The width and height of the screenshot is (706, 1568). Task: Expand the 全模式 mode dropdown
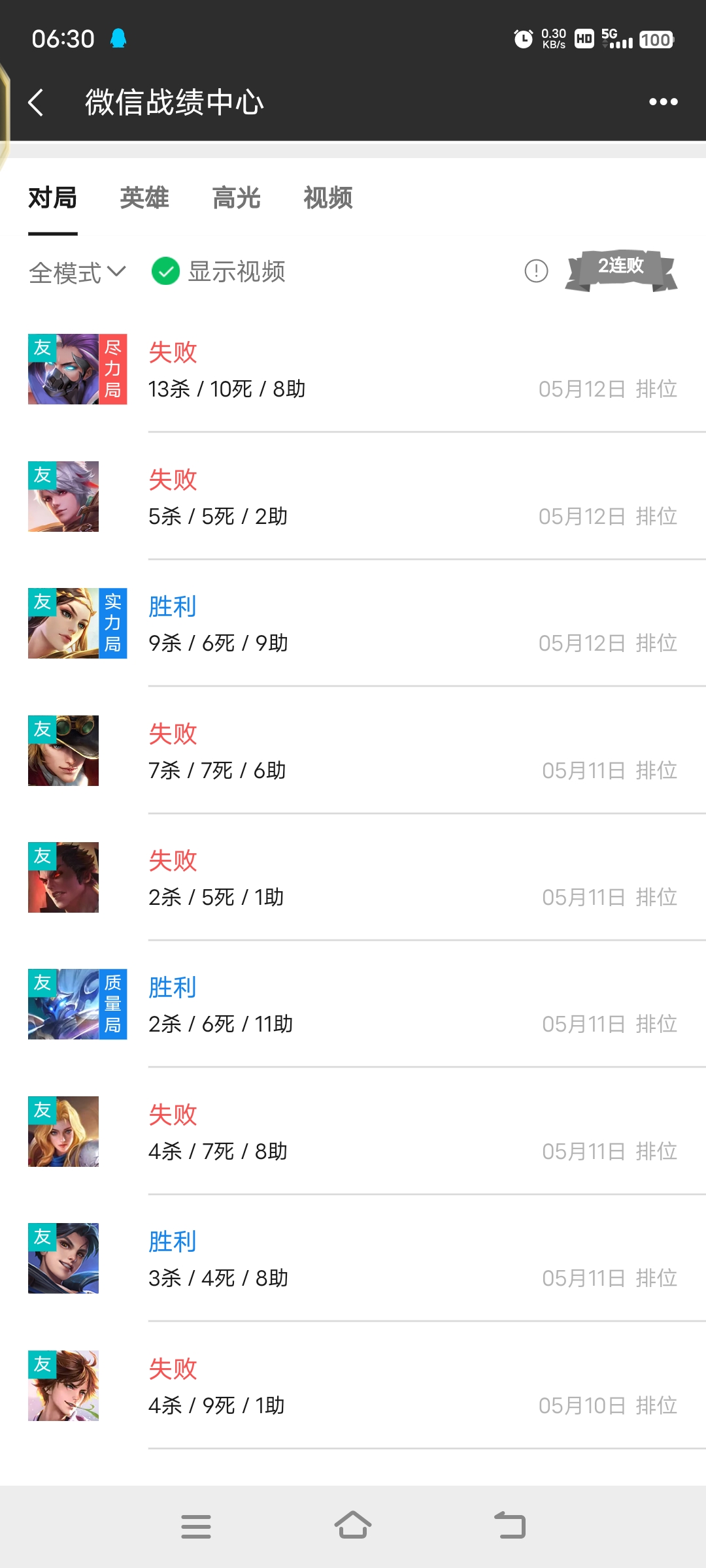coord(77,272)
